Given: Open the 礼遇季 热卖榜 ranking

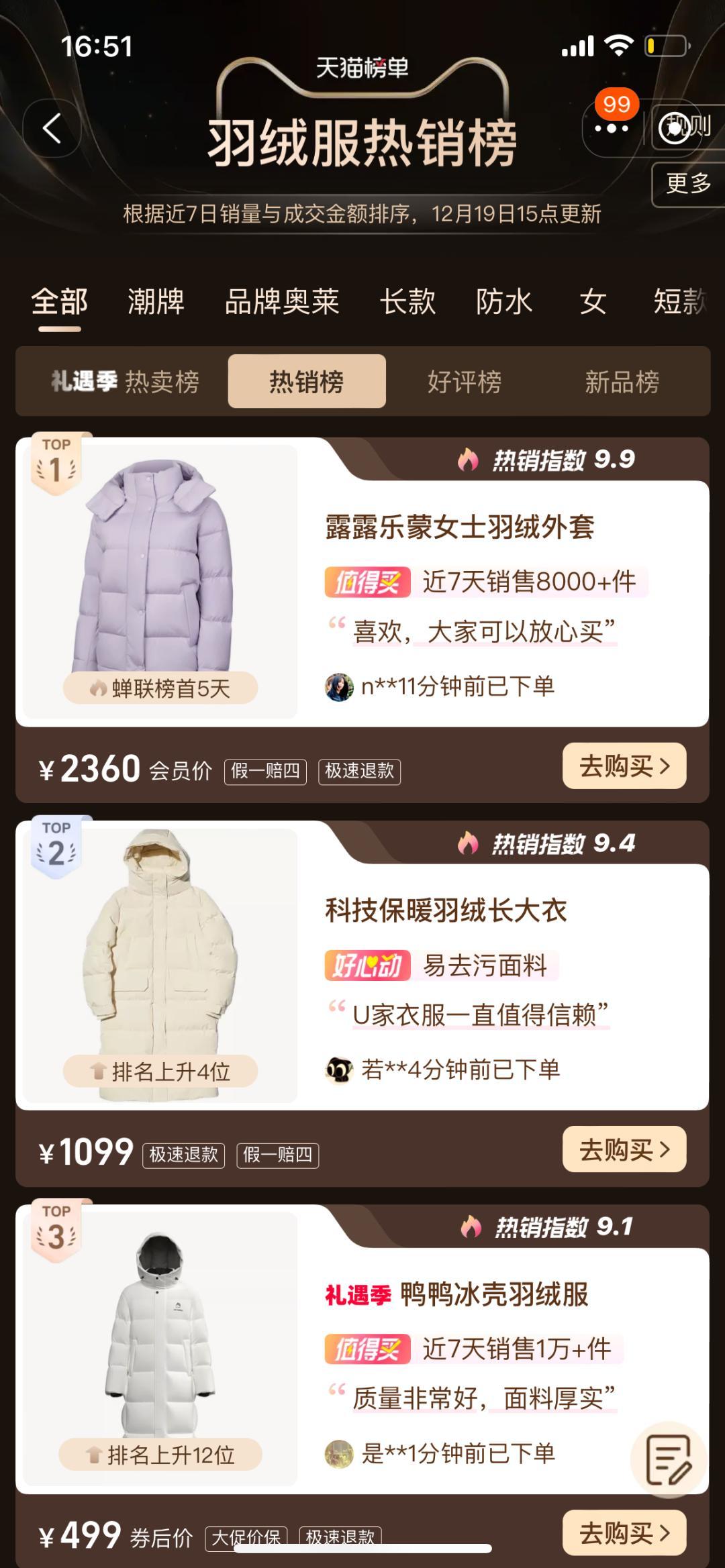Looking at the screenshot, I should click(126, 382).
